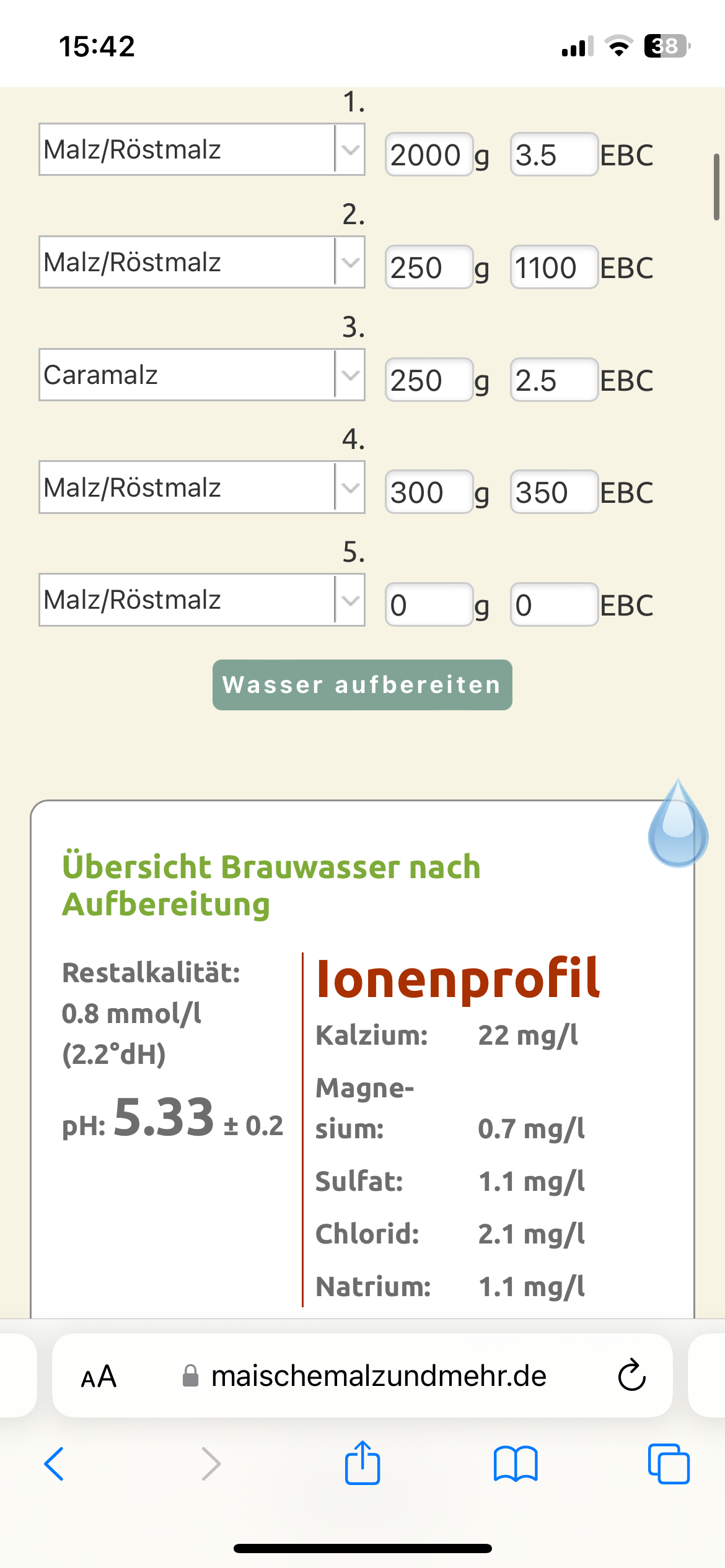
Task: Reload the maischemalzundmehr.de page
Action: click(x=631, y=1376)
